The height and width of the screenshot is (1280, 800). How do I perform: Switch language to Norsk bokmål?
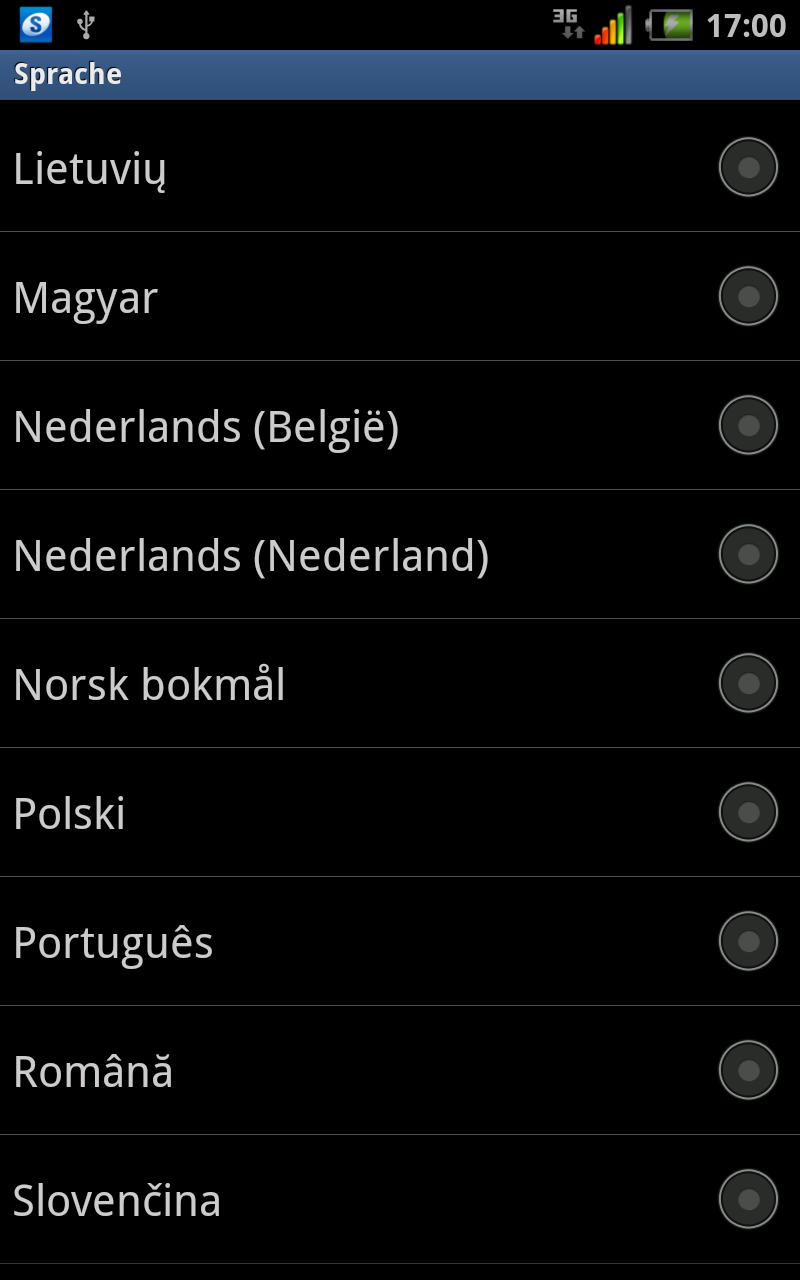point(400,683)
